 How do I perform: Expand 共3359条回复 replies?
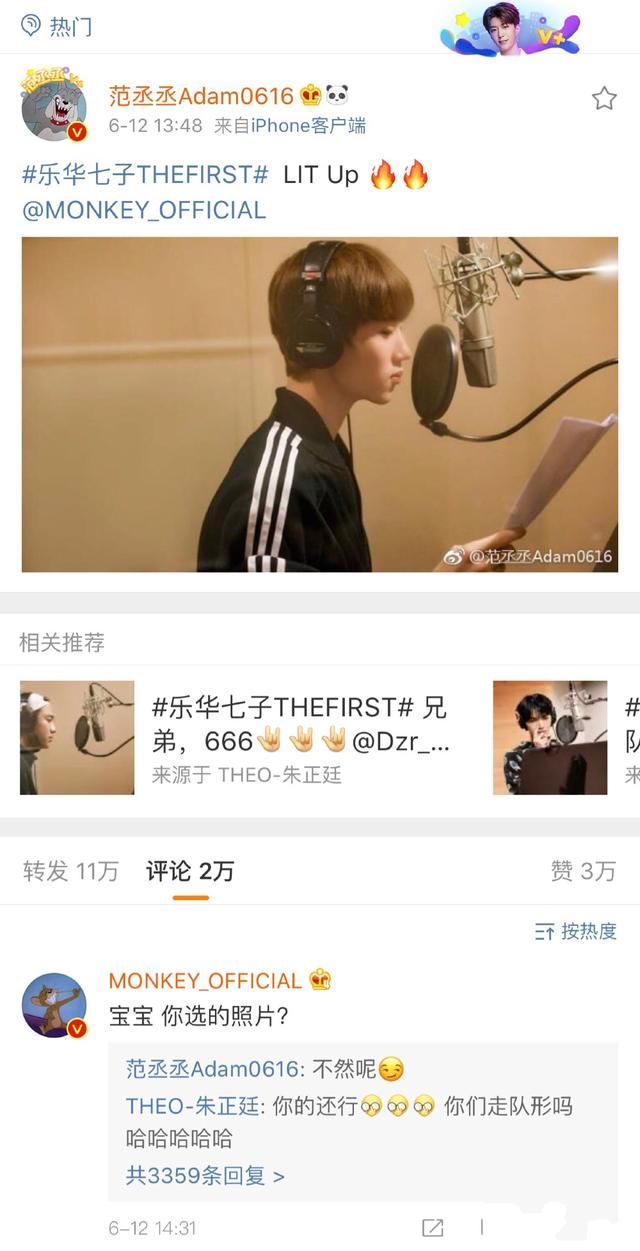click(205, 1176)
